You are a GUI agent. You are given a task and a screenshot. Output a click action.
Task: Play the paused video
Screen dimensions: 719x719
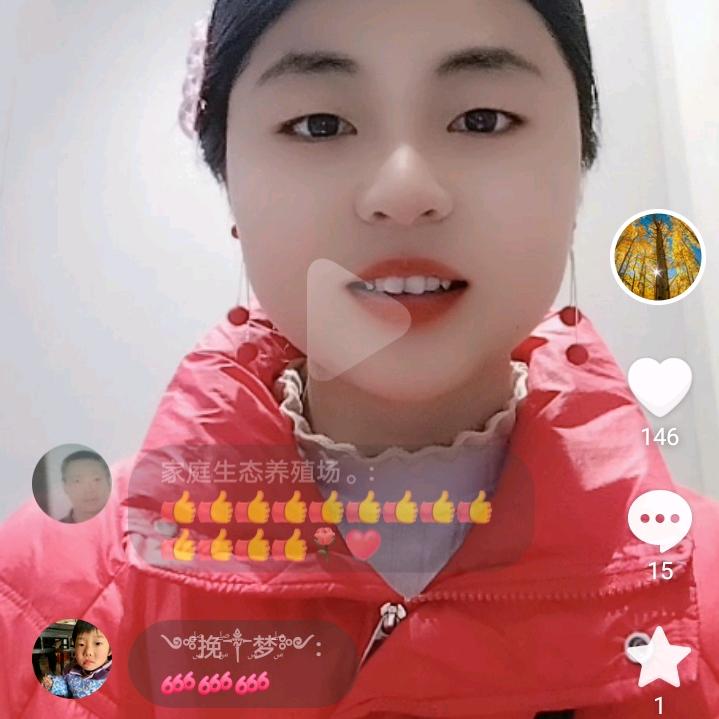pos(355,318)
